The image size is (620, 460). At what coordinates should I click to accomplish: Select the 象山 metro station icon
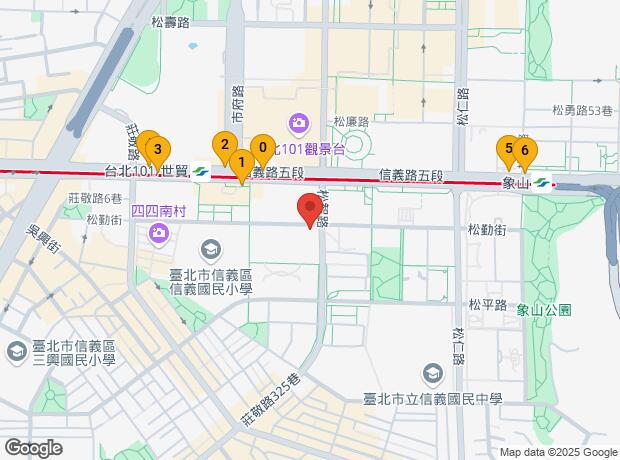coord(541,183)
